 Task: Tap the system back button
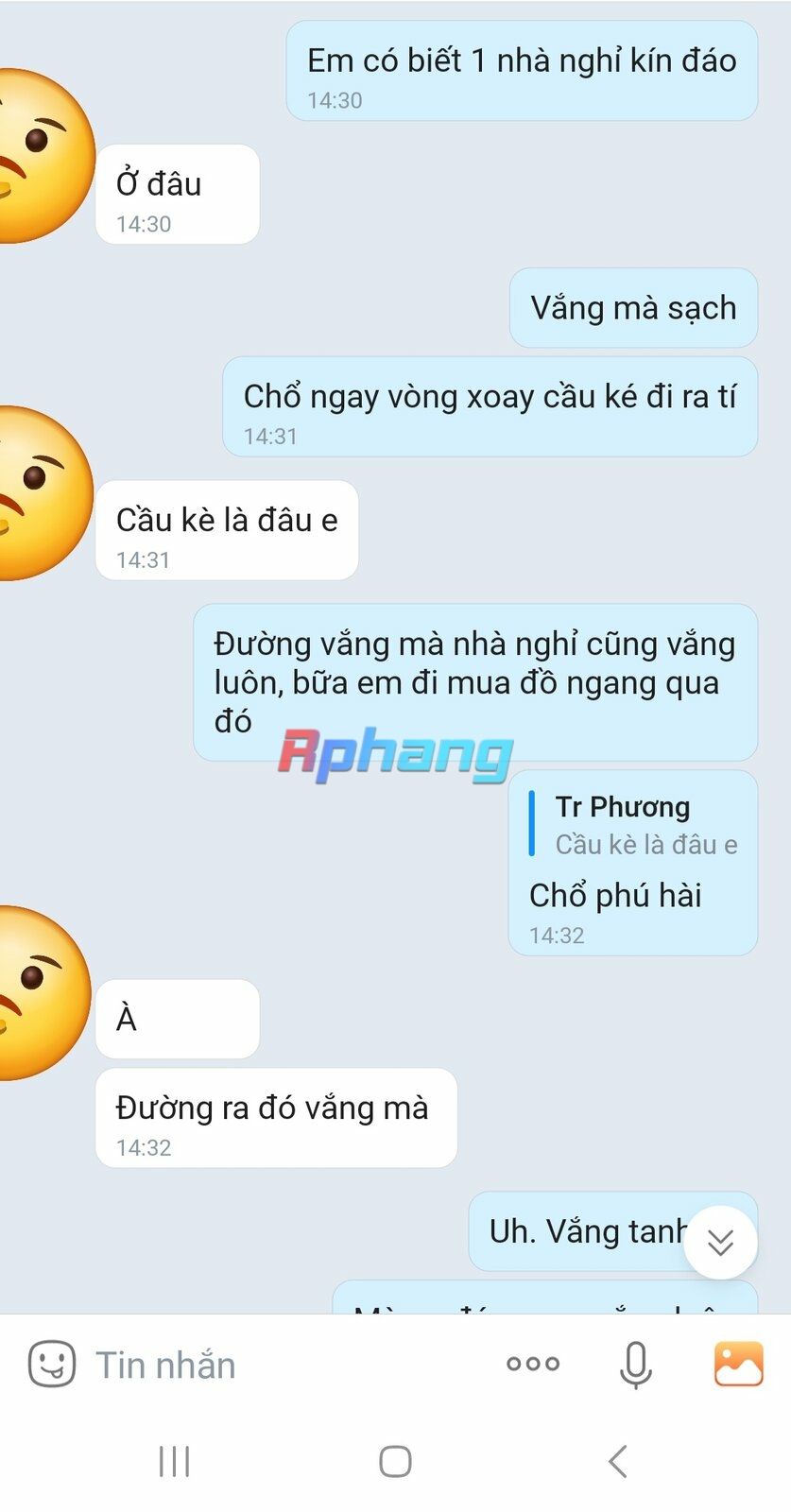pyautogui.click(x=617, y=1461)
